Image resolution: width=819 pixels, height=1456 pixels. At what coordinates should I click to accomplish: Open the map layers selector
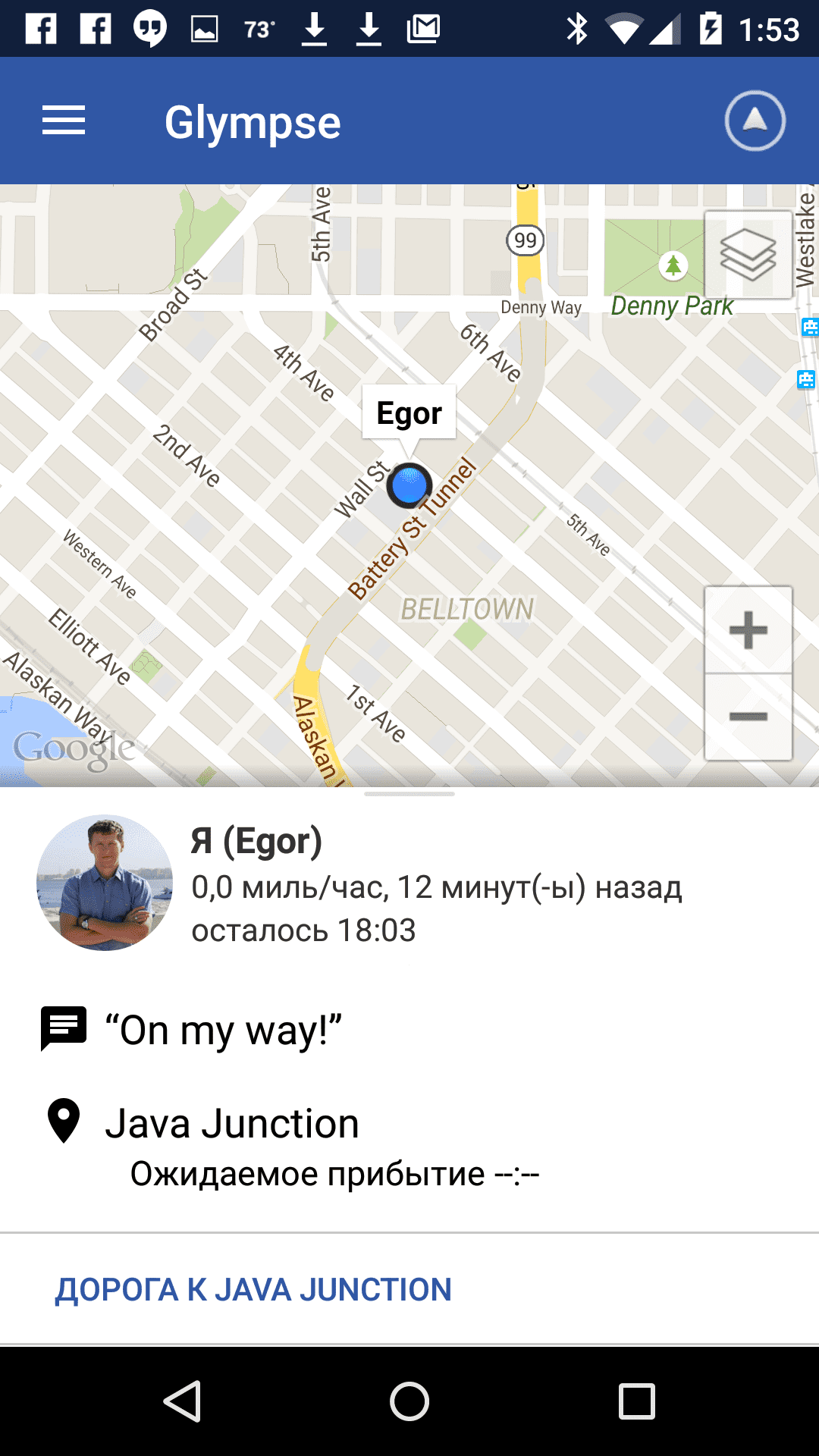coord(748,255)
